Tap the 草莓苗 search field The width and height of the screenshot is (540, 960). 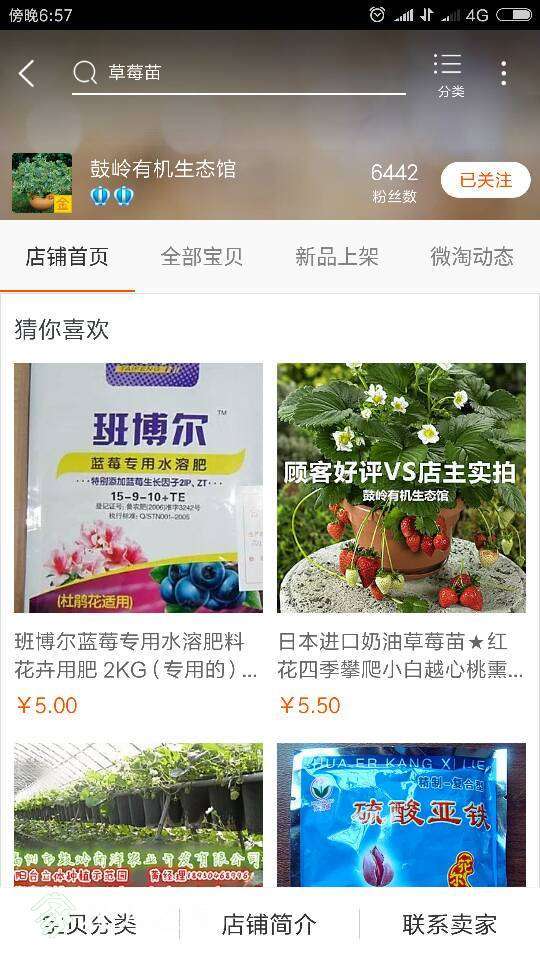pos(239,73)
